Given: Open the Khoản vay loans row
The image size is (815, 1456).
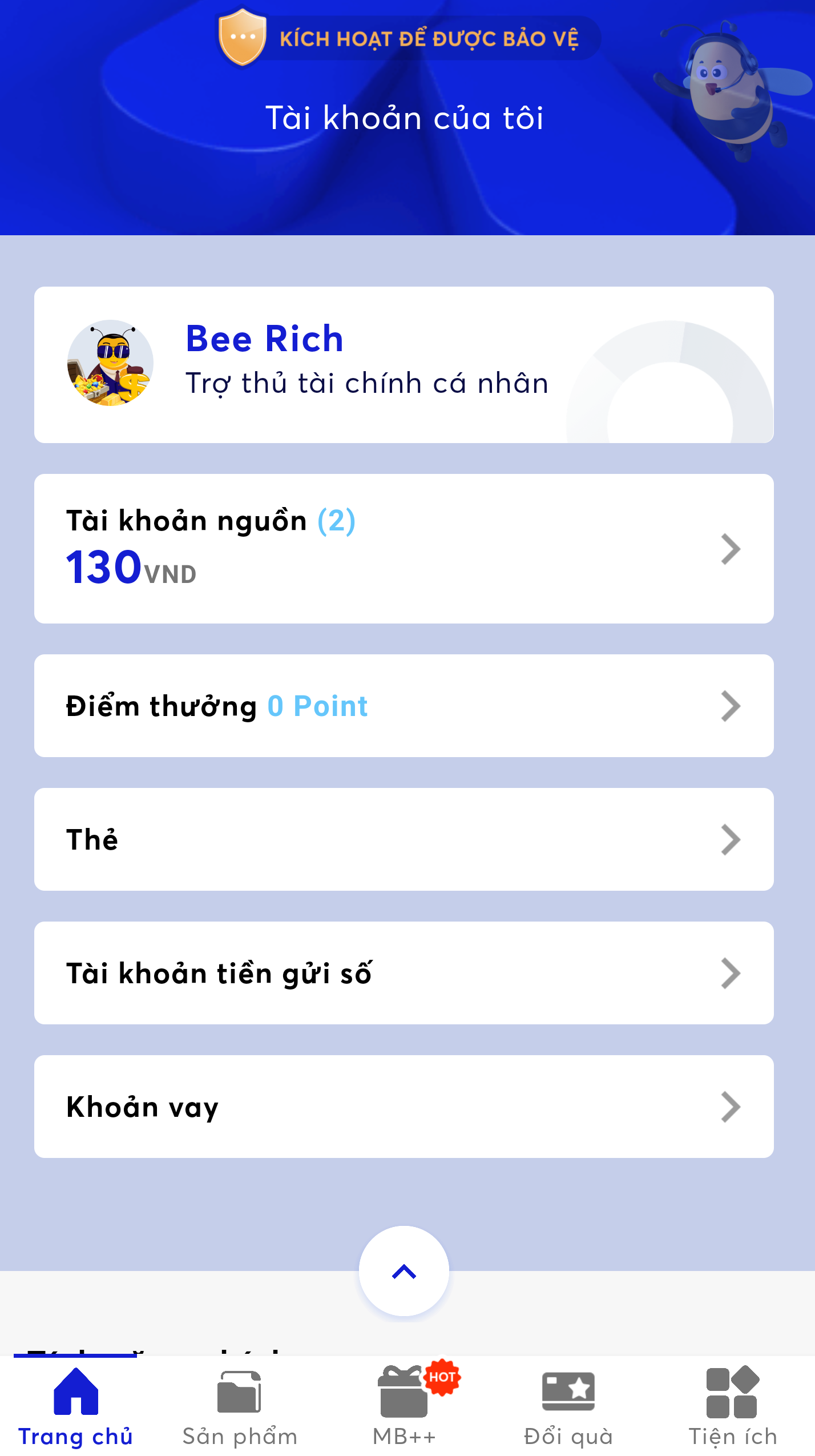Looking at the screenshot, I should pos(404,1107).
